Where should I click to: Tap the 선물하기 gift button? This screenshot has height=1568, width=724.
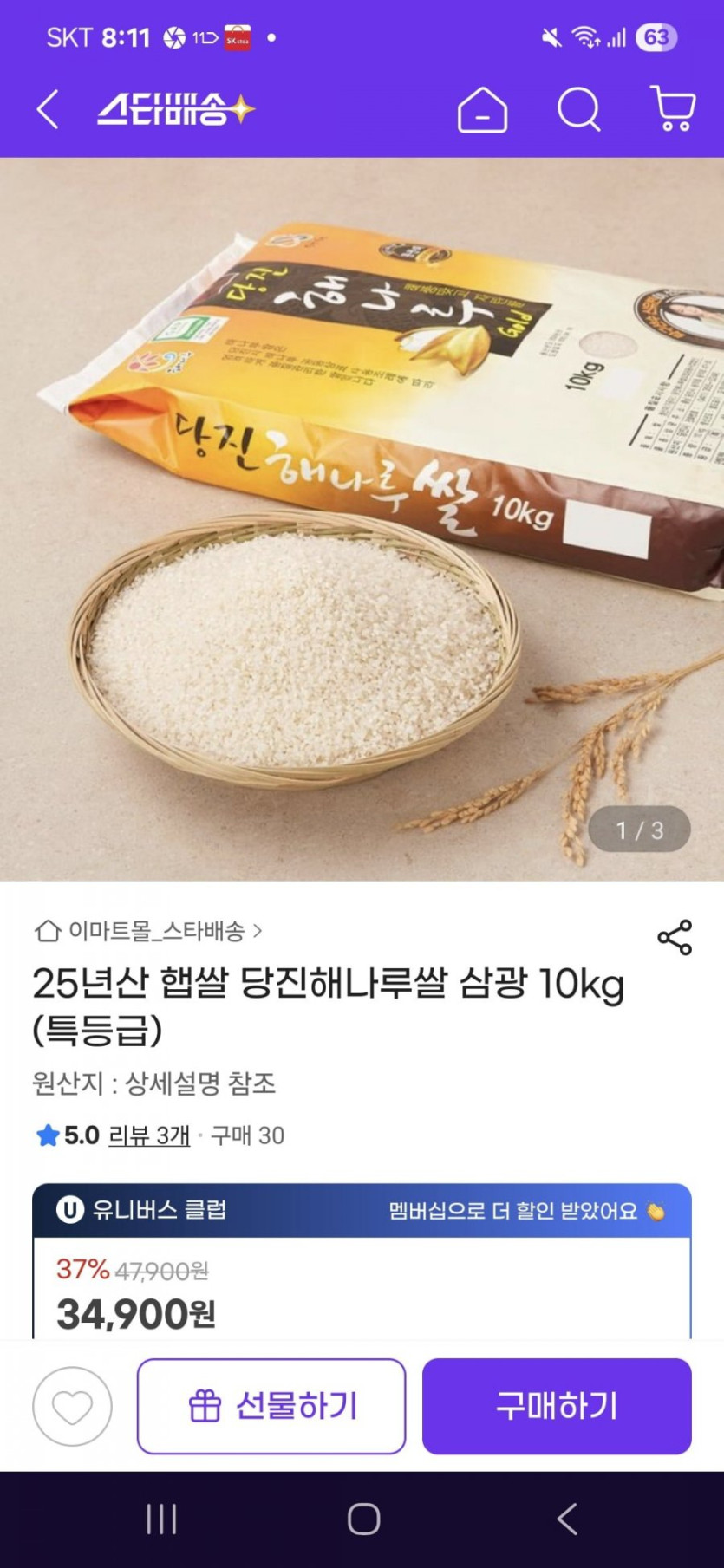(x=271, y=1406)
